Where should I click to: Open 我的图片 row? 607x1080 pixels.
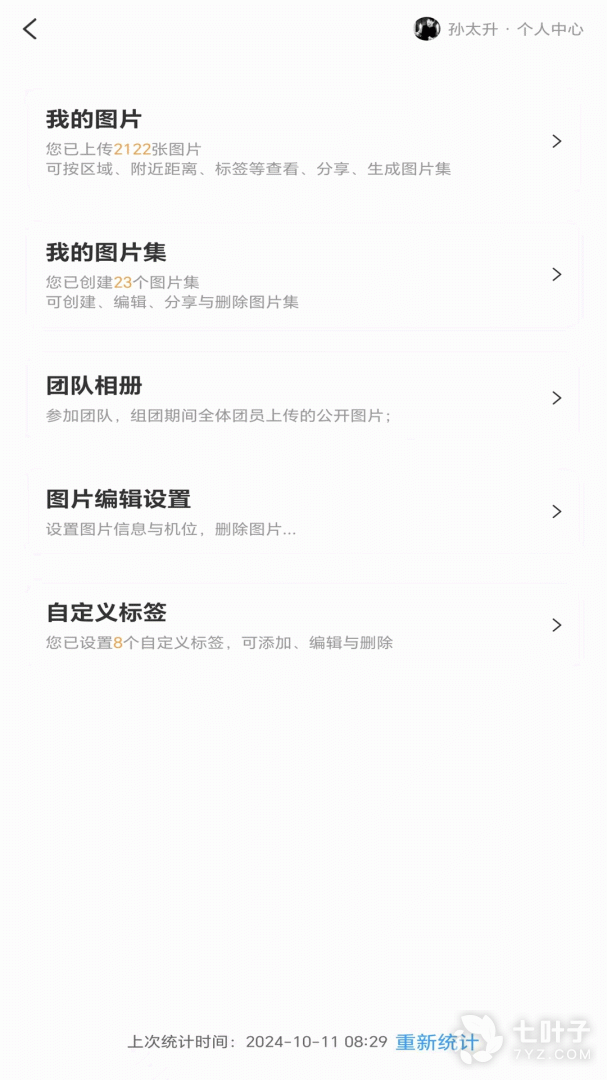pos(302,142)
